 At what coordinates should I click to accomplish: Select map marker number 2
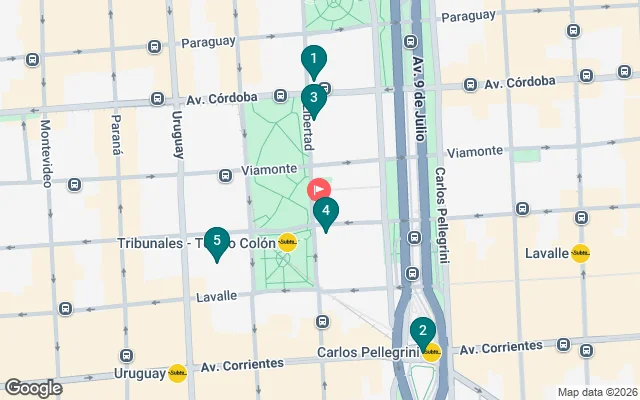click(423, 332)
